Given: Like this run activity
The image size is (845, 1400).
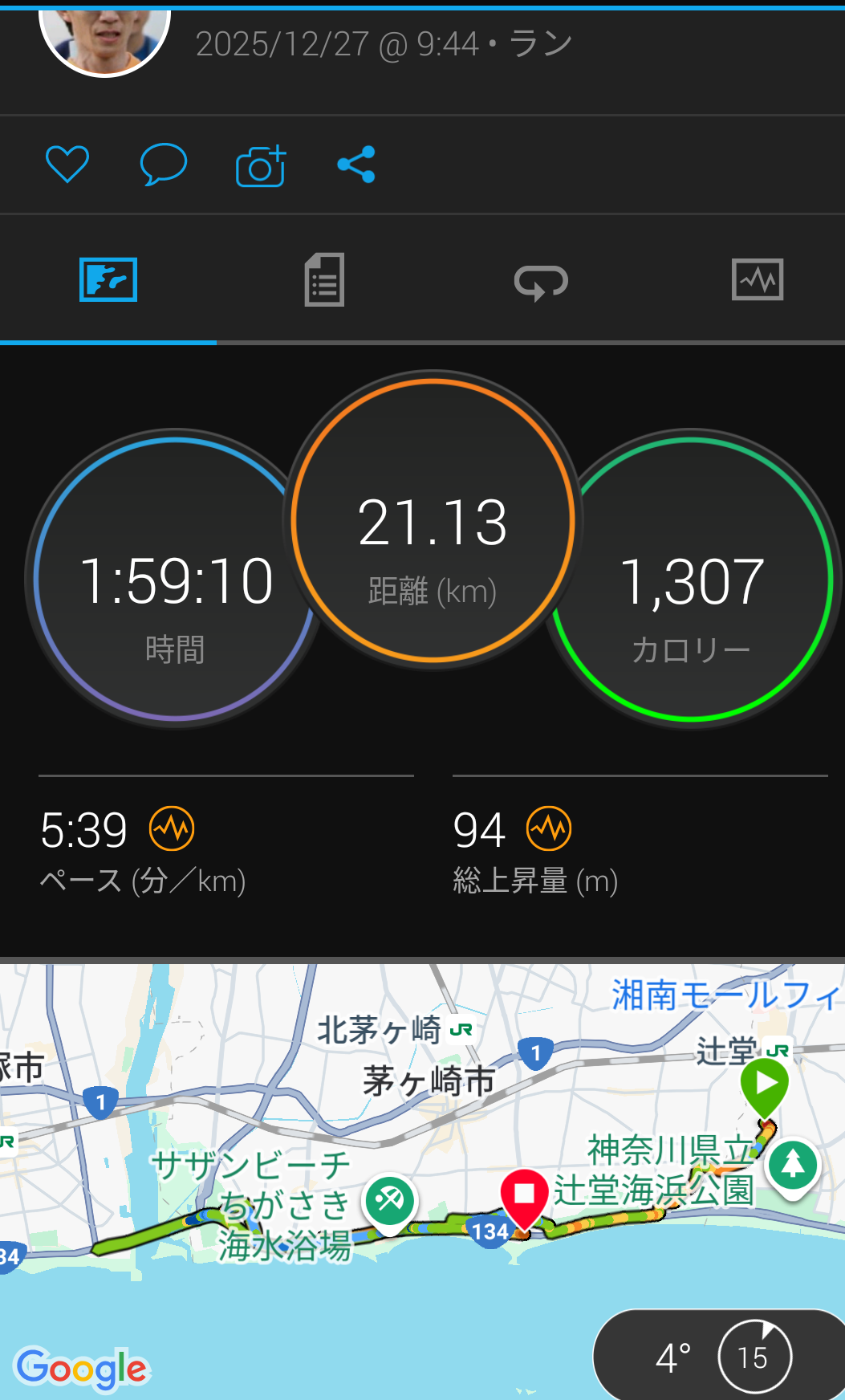Looking at the screenshot, I should (x=67, y=165).
